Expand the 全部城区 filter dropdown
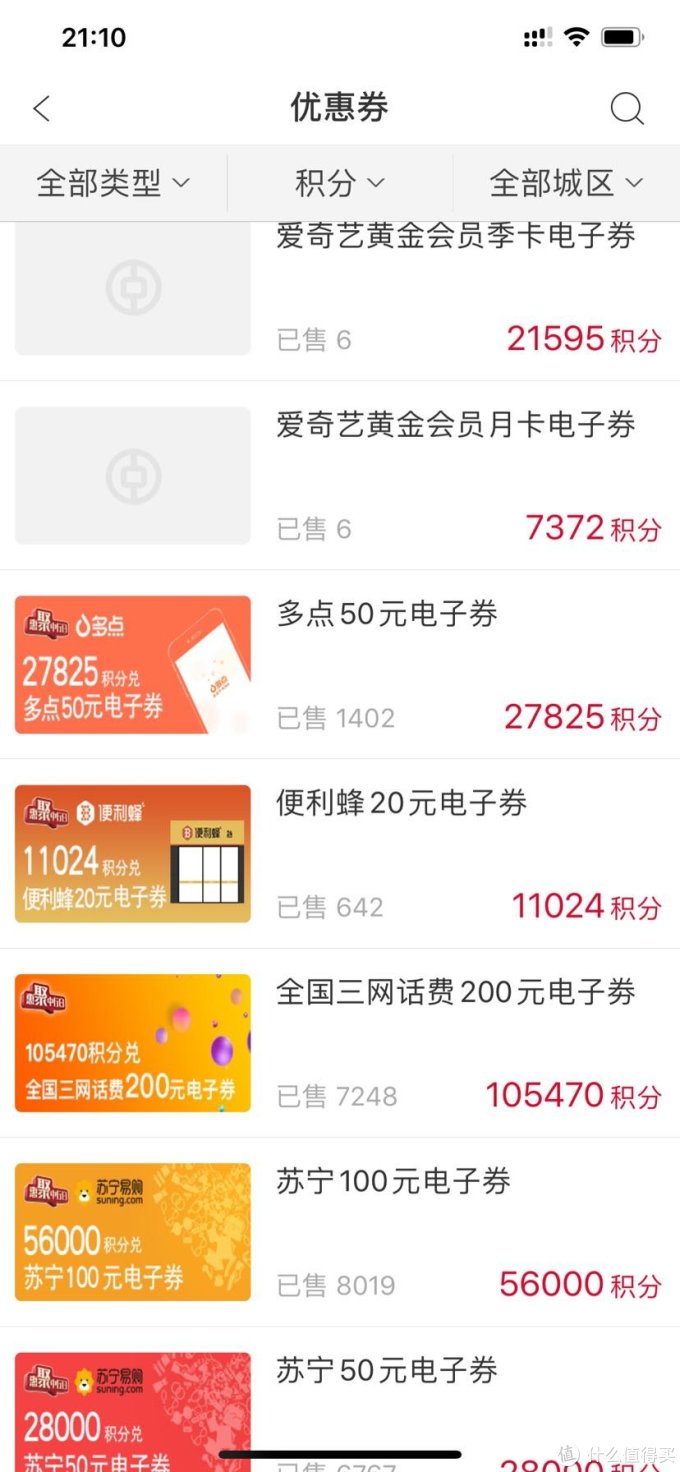This screenshot has width=680, height=1472. [566, 183]
